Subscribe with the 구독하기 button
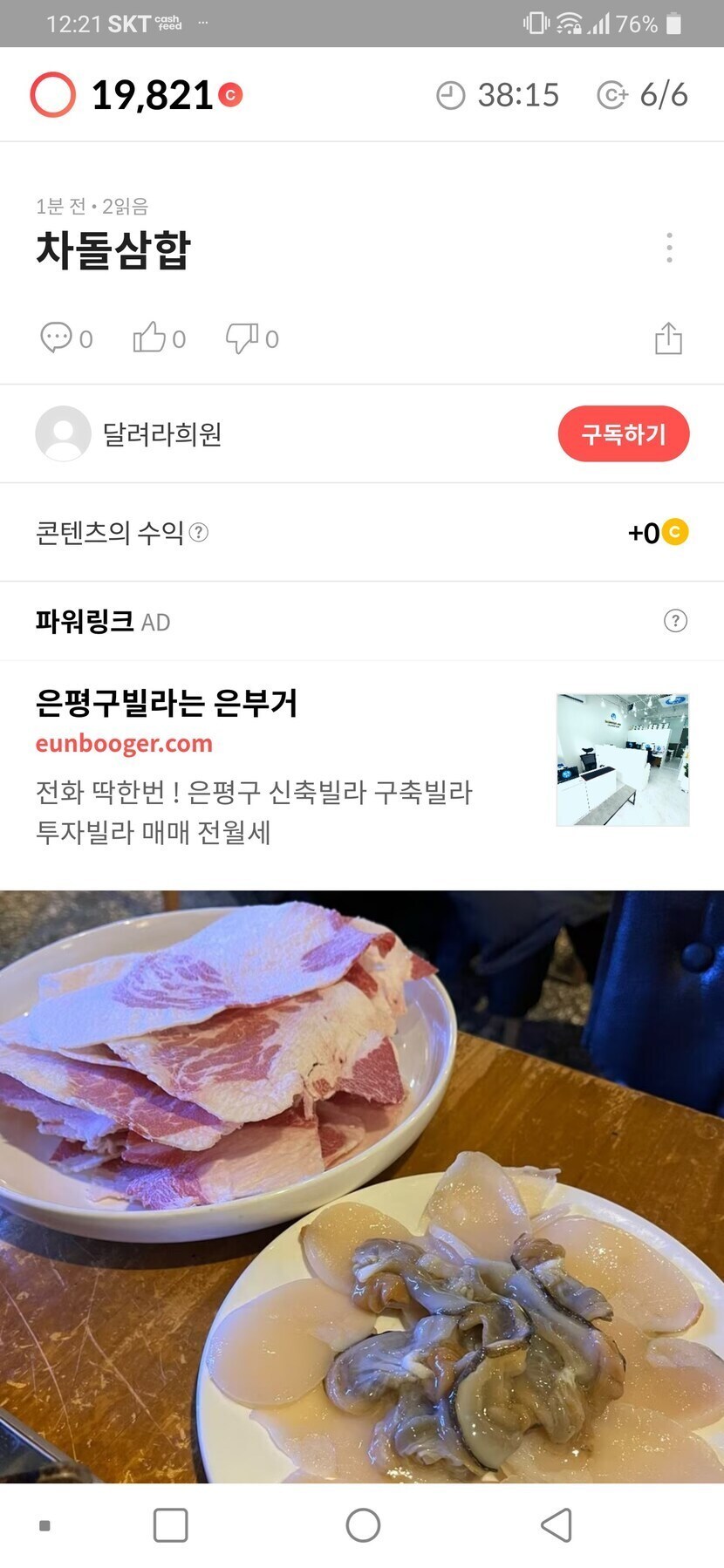Screen dimensions: 724x1568 pos(623,433)
